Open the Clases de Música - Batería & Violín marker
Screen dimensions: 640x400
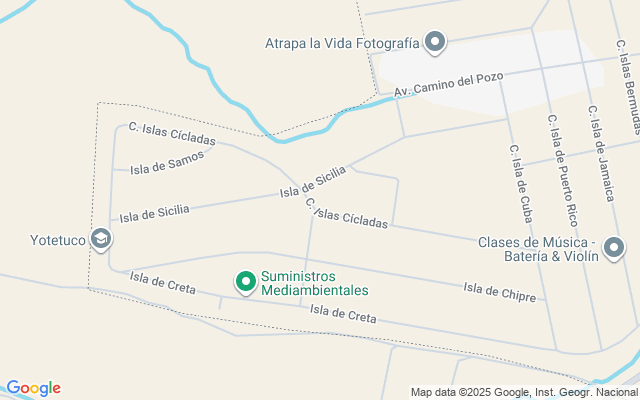click(x=614, y=248)
